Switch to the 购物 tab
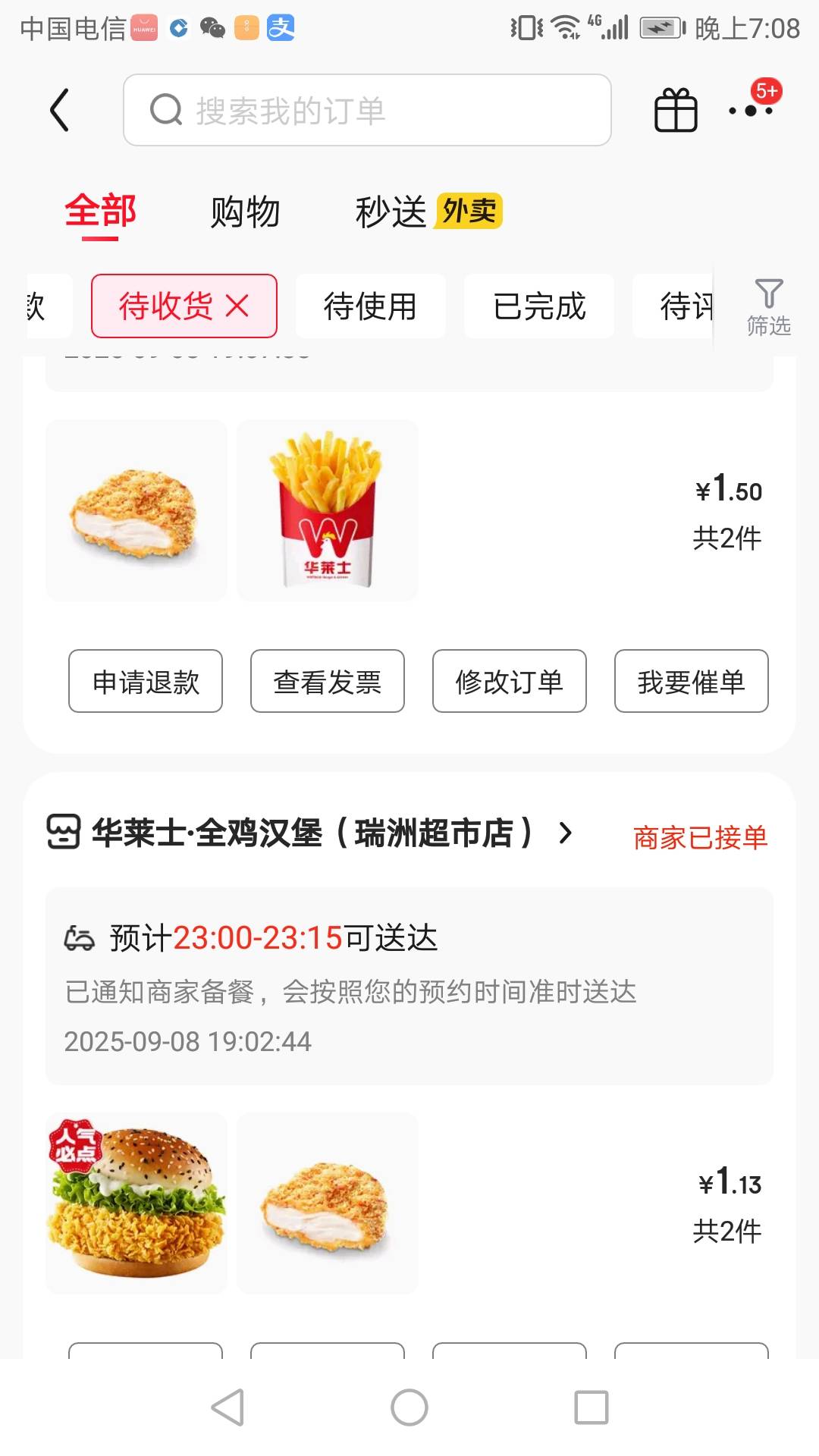819x1456 pixels. point(245,212)
